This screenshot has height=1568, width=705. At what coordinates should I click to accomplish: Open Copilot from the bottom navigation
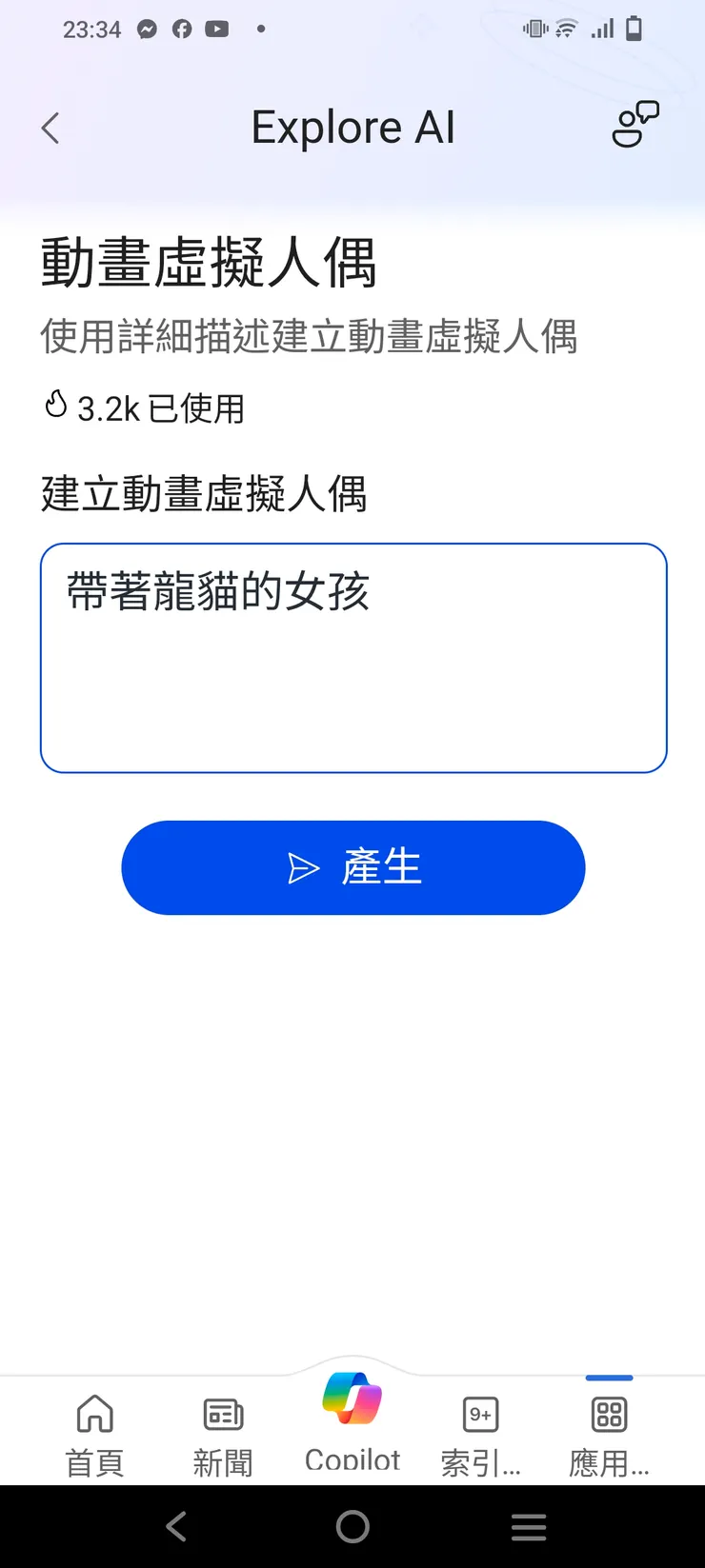[x=352, y=1423]
